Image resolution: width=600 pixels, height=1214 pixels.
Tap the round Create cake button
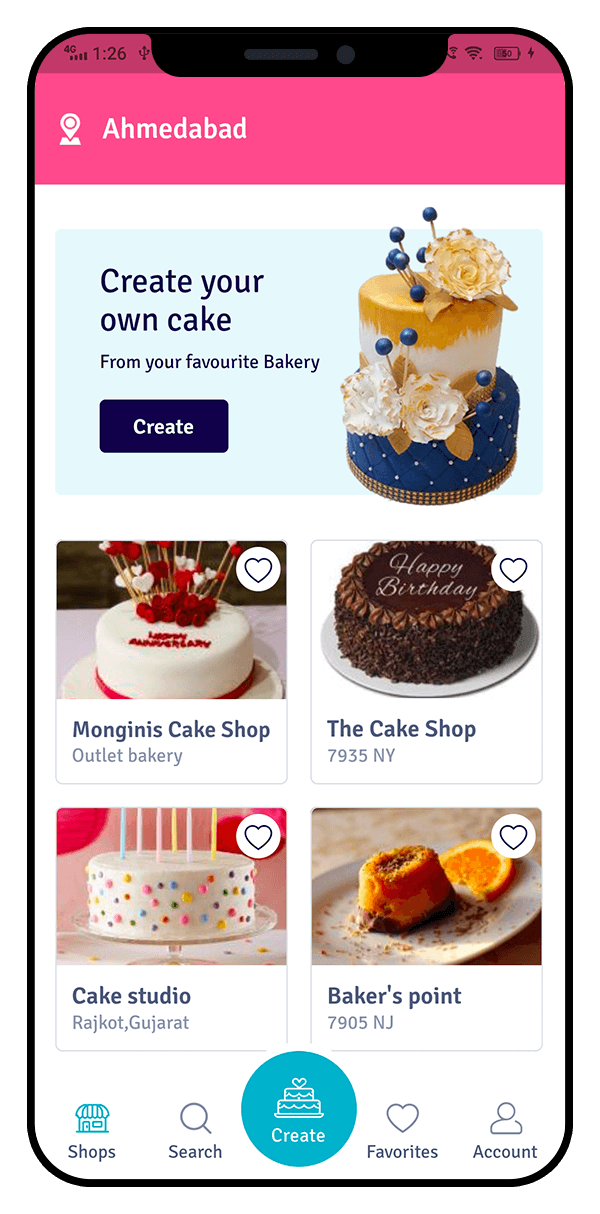click(298, 1108)
